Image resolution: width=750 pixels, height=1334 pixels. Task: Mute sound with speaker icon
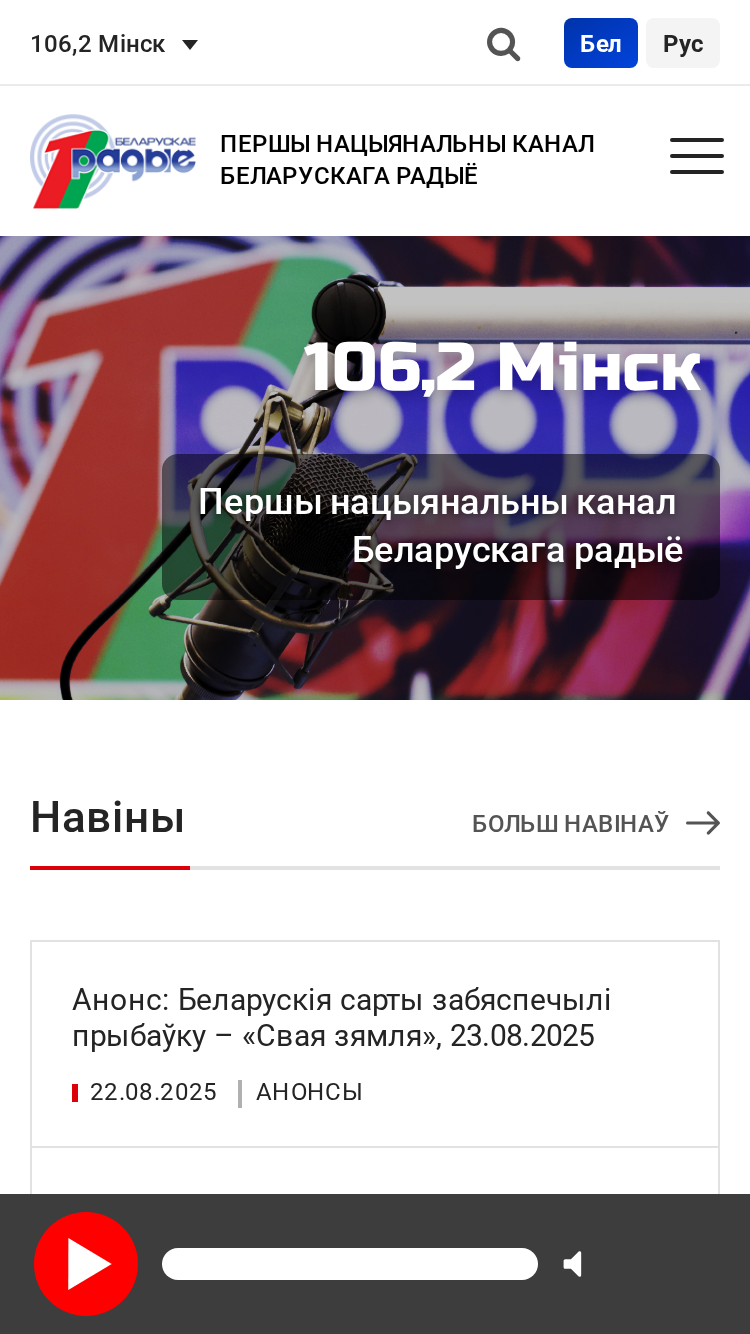tap(573, 1264)
